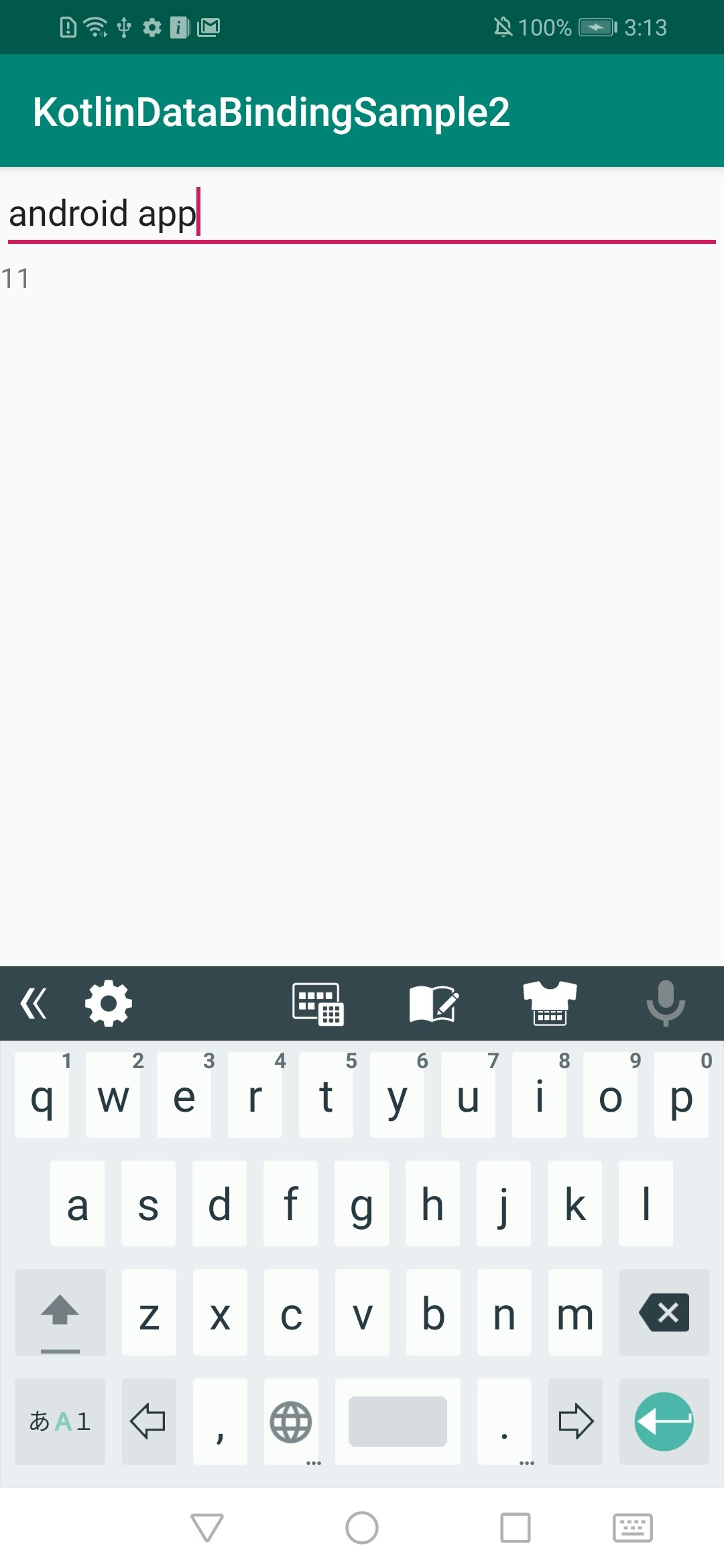Go back using the system navigation triangle

point(207,1528)
